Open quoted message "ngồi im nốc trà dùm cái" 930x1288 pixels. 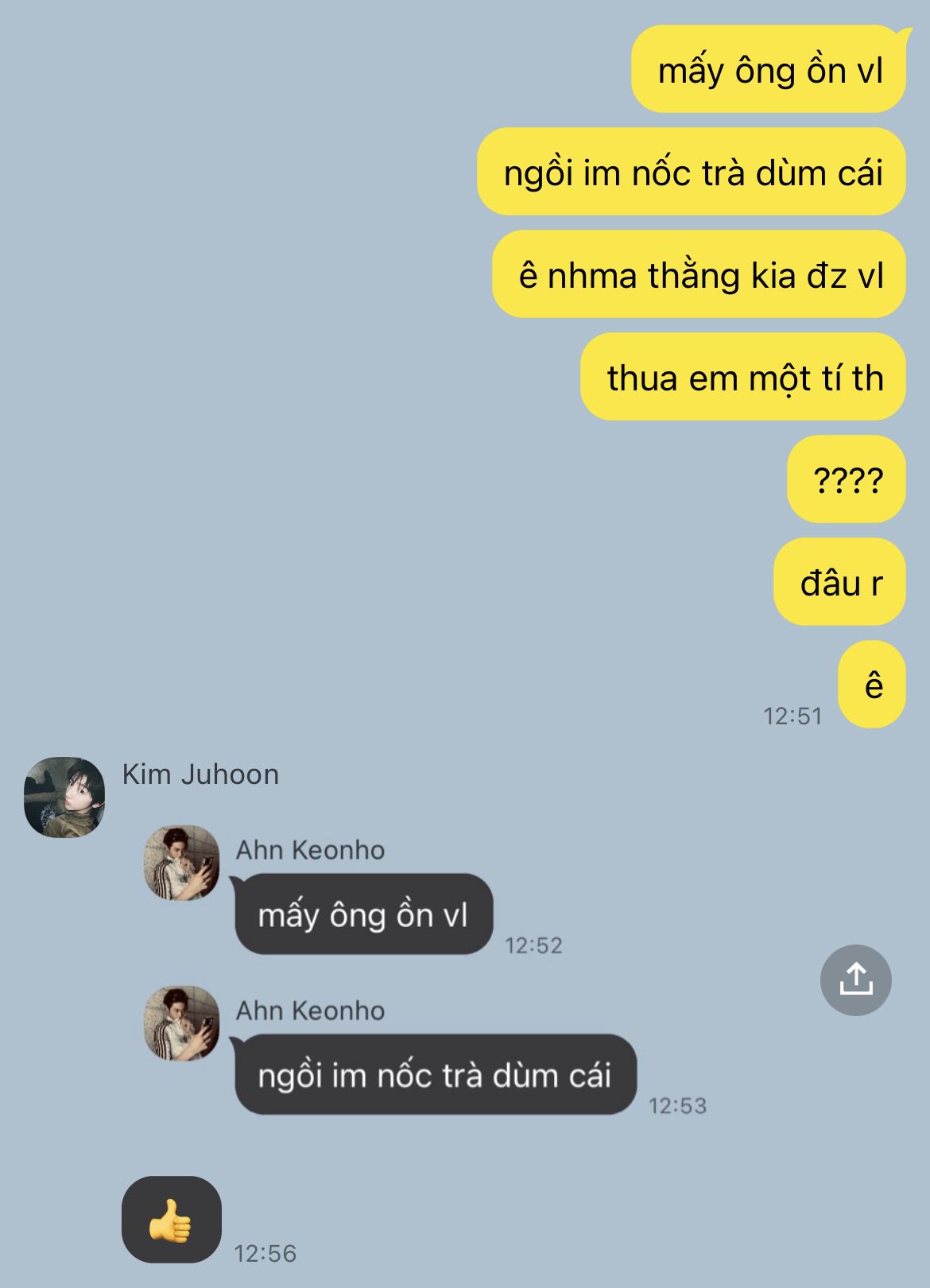(x=435, y=1075)
